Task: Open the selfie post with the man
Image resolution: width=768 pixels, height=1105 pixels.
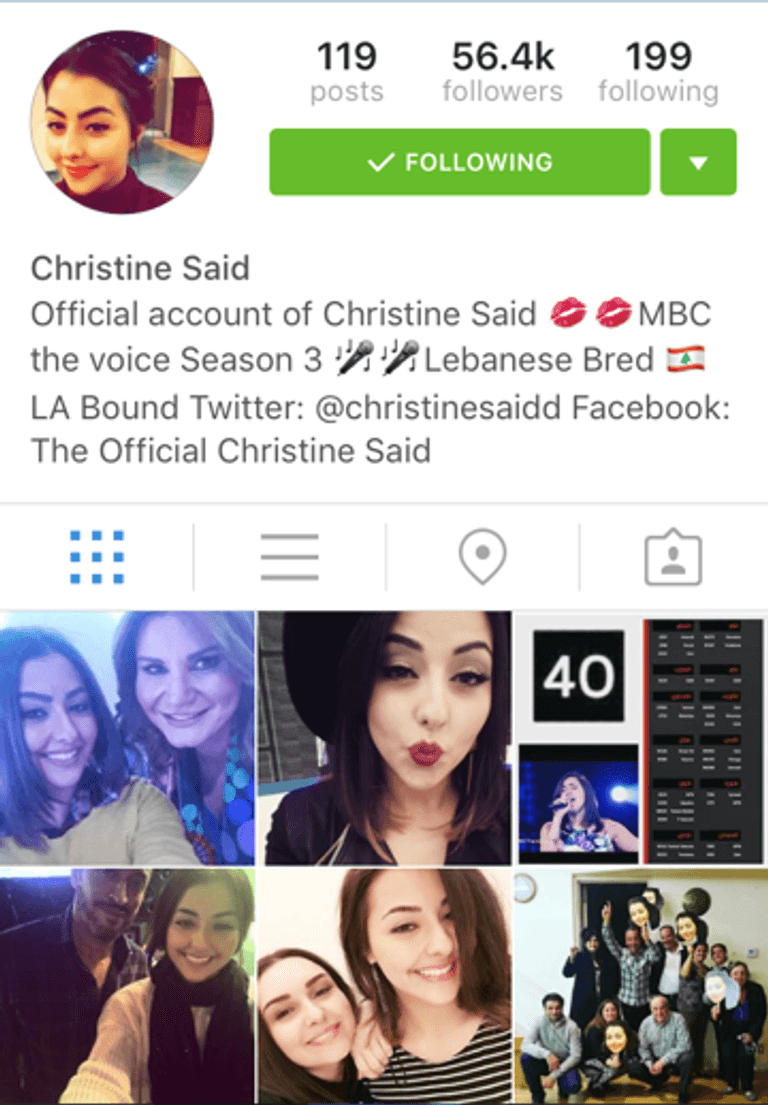Action: click(127, 986)
